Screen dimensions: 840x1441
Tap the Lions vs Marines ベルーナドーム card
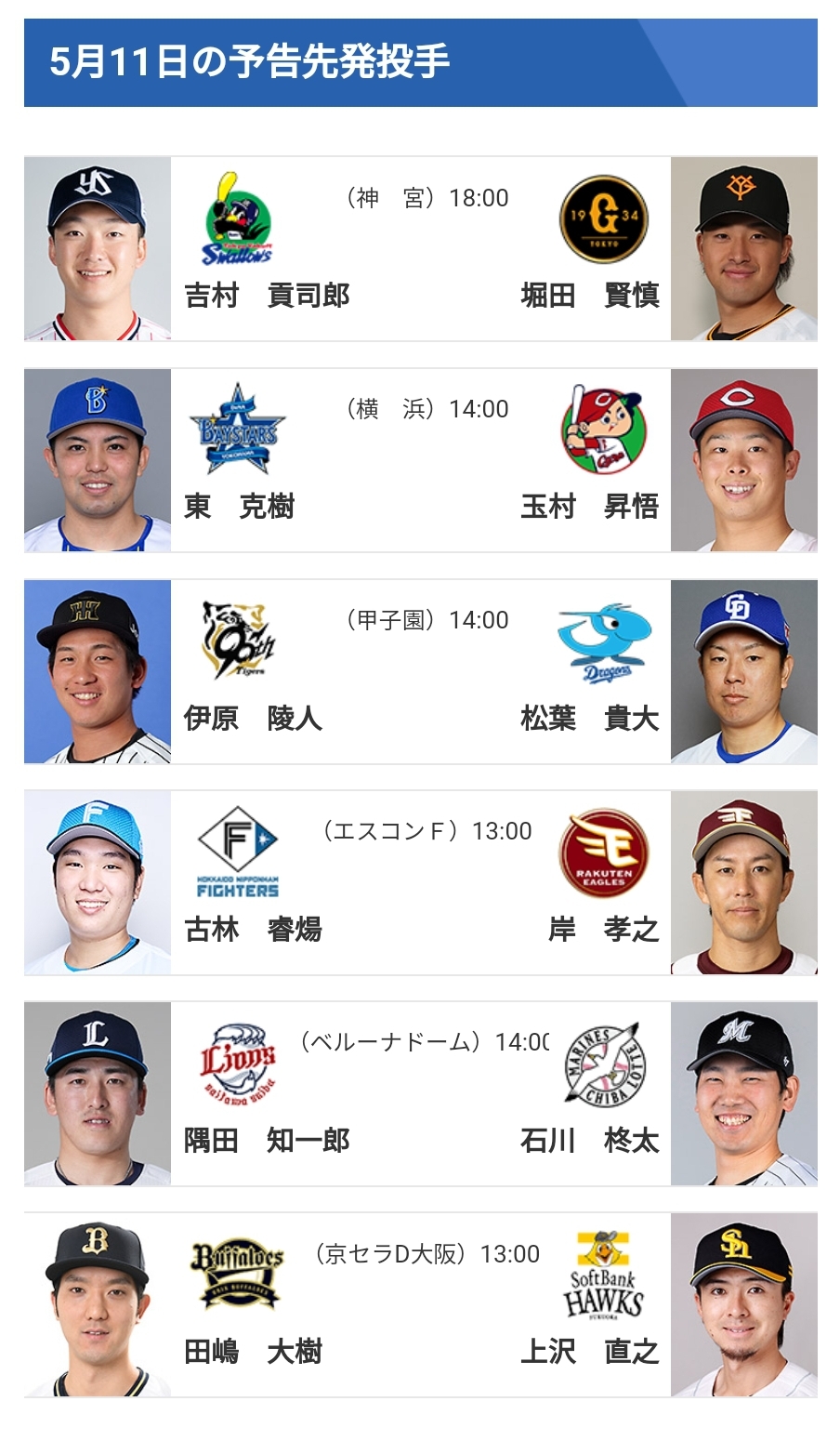(x=420, y=1093)
